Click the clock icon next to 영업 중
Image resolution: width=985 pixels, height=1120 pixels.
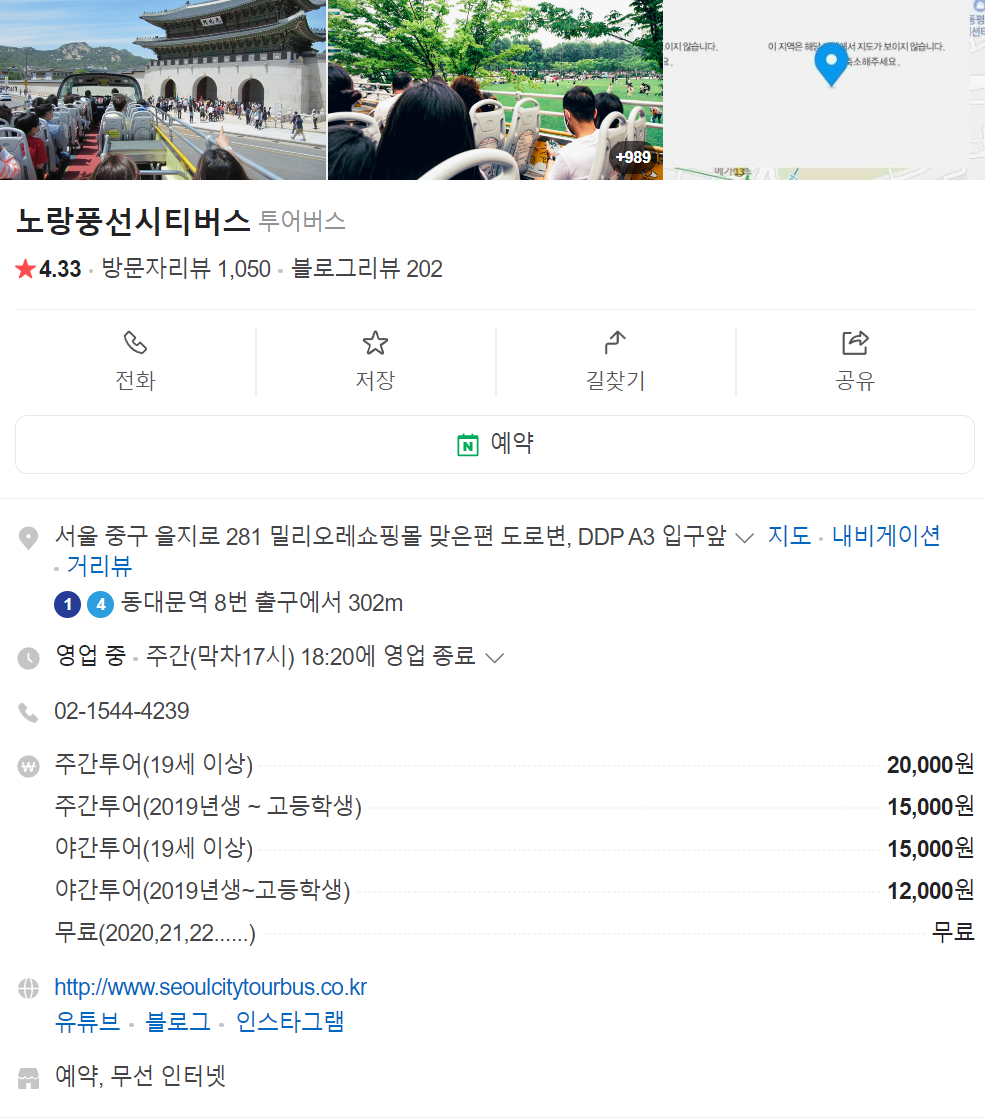(x=29, y=656)
